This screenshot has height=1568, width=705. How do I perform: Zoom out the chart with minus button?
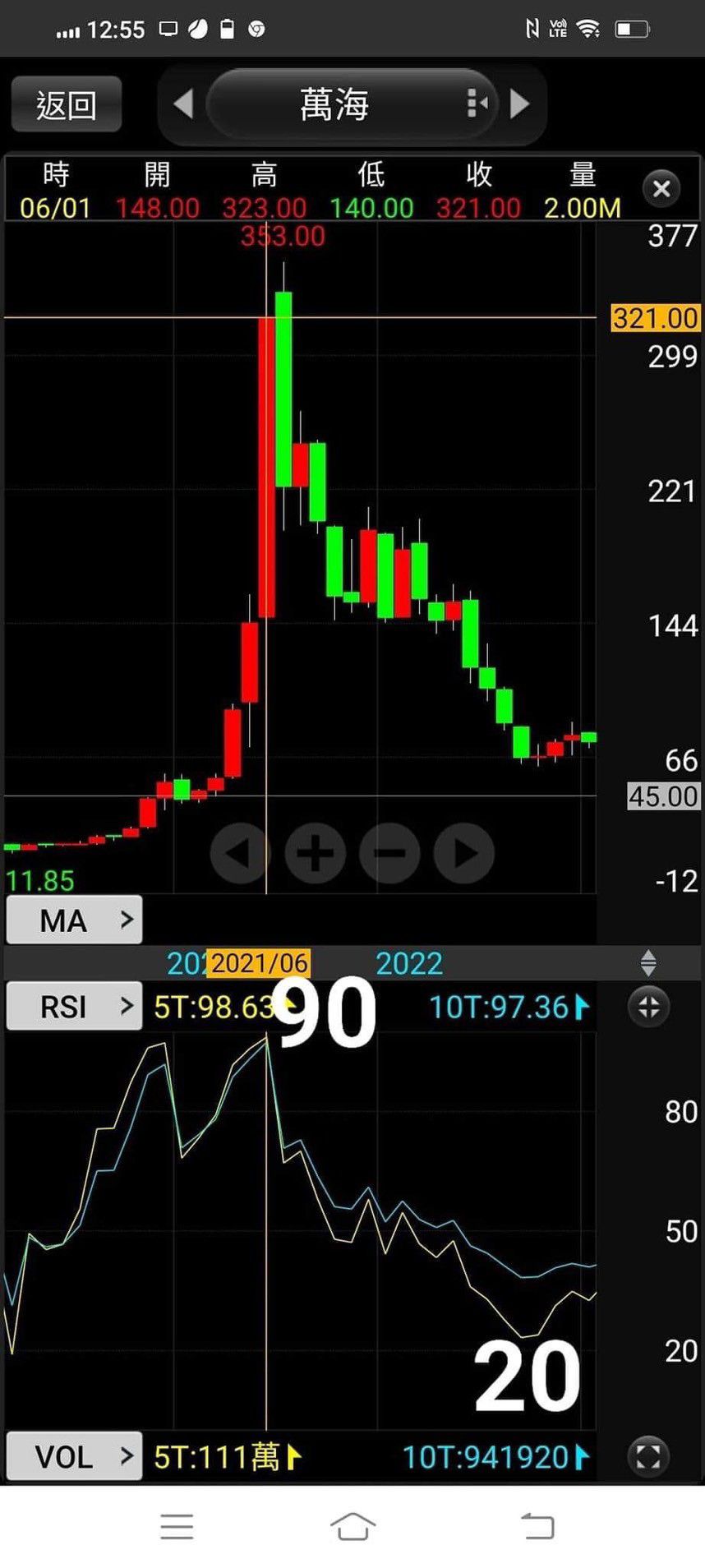(x=389, y=853)
